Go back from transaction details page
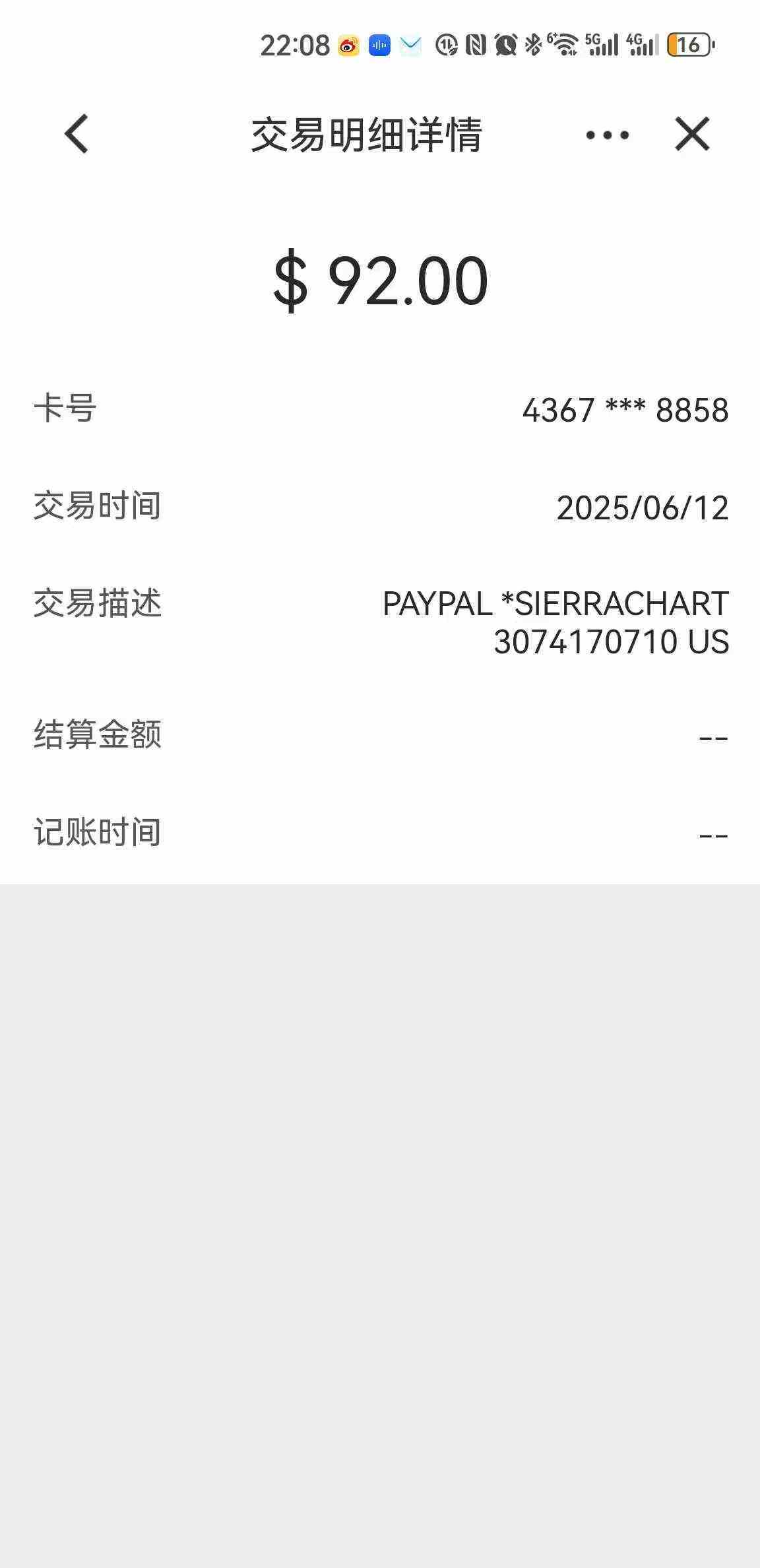 (x=76, y=134)
